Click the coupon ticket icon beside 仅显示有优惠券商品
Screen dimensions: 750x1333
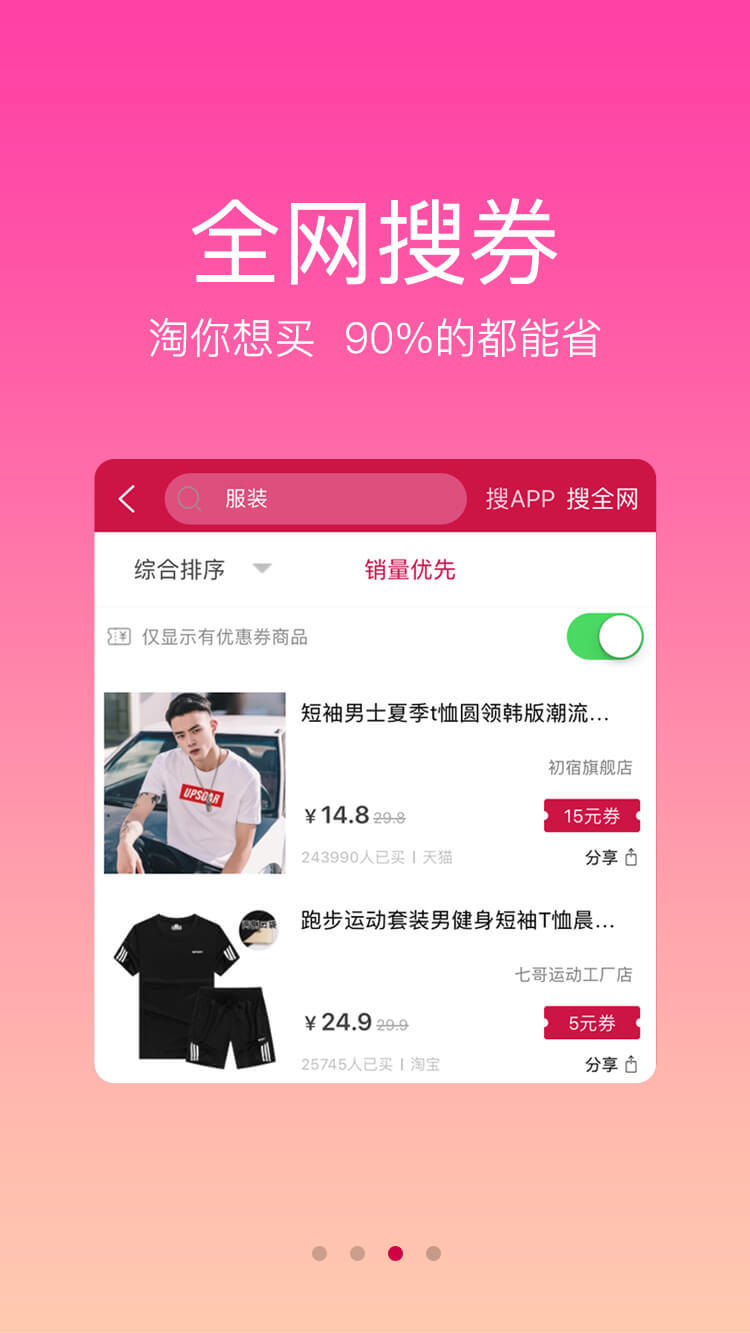point(120,636)
